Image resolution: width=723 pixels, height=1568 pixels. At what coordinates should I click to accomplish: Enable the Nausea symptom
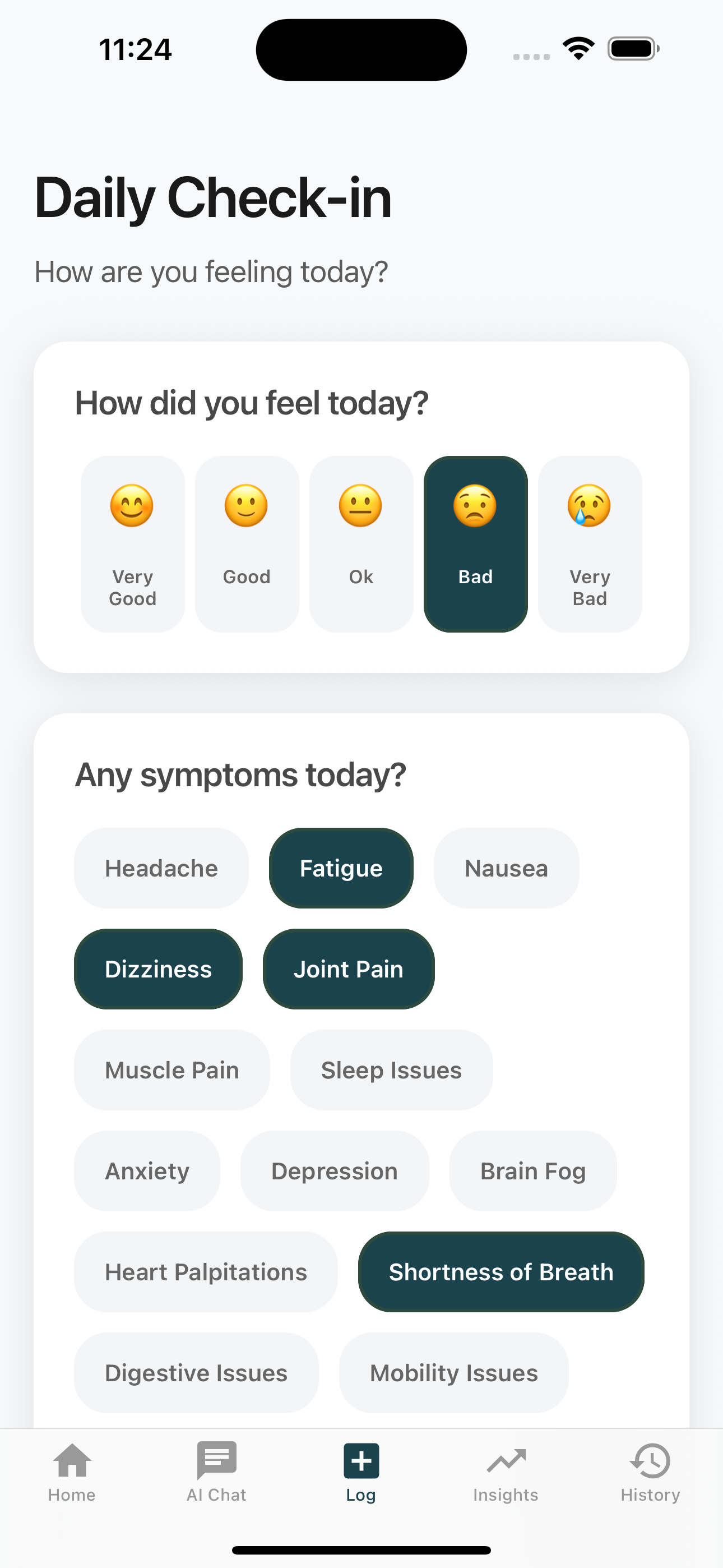506,868
